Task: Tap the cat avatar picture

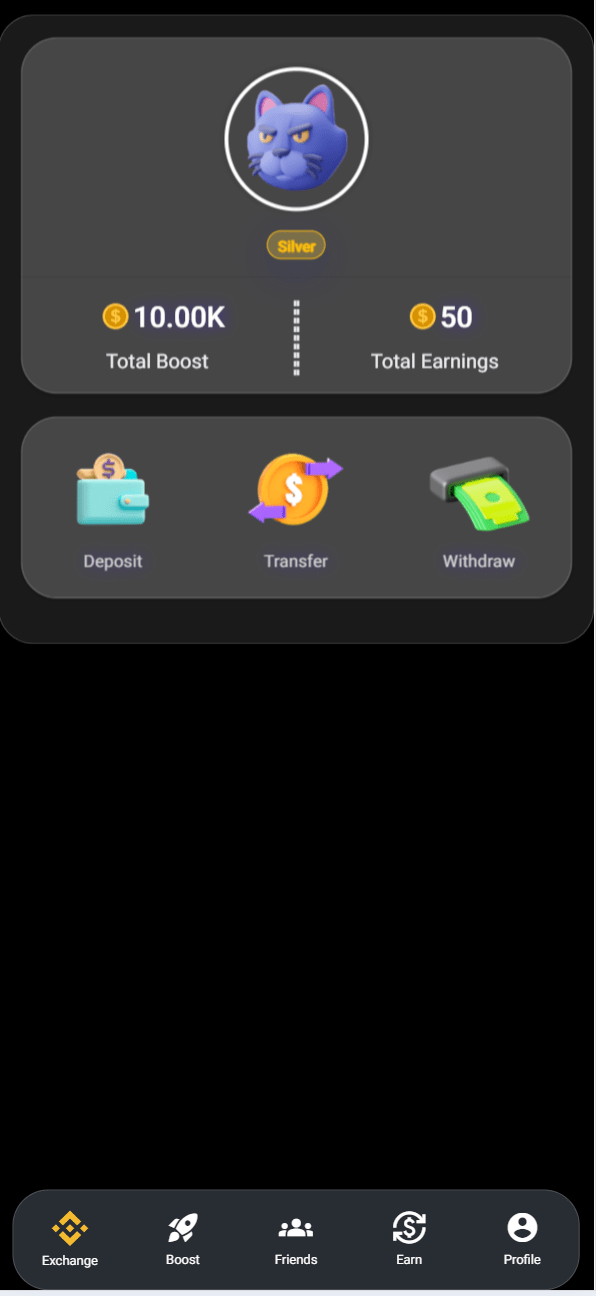Action: (297, 139)
